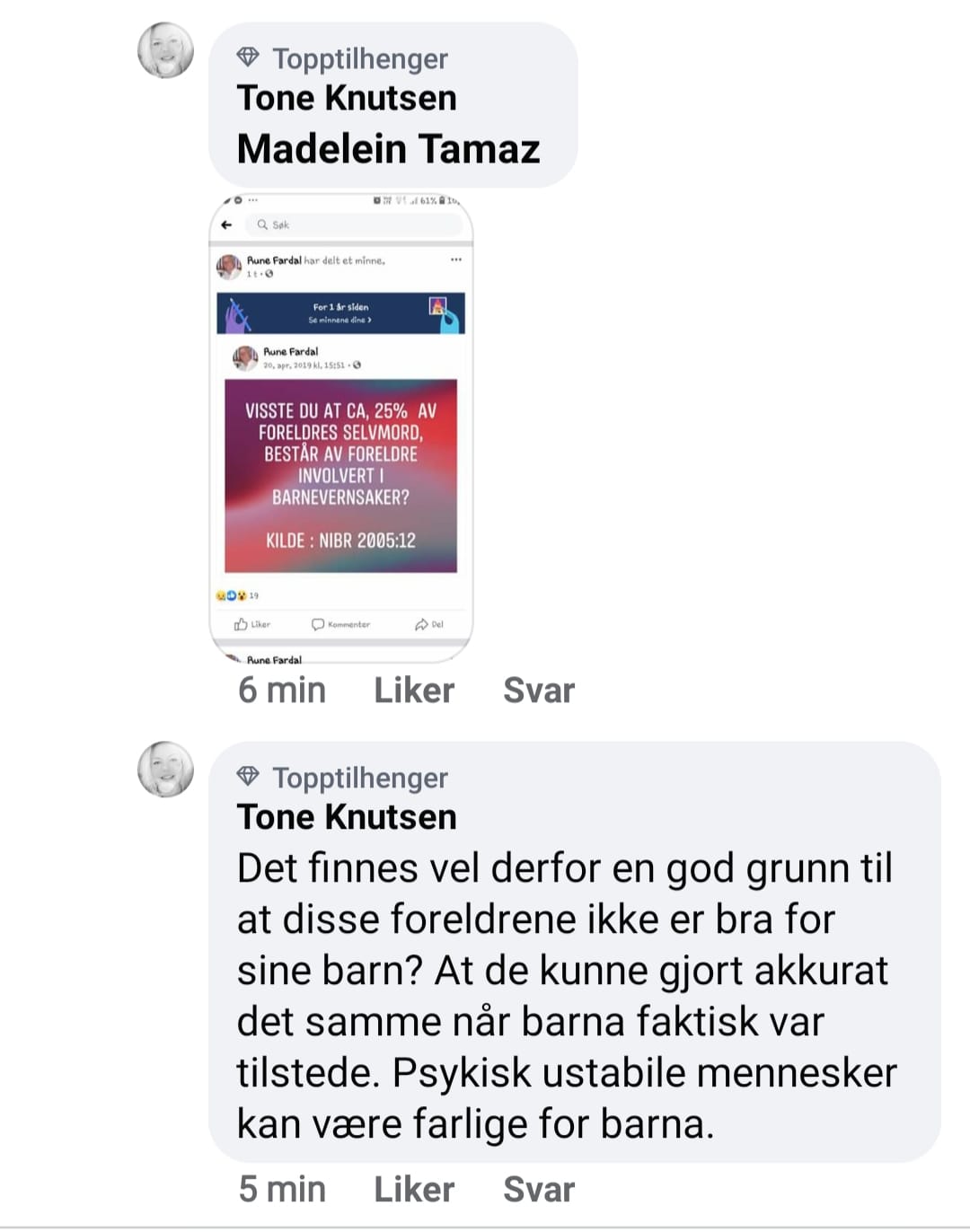Image resolution: width=970 pixels, height=1232 pixels.
Task: Reply to the comment posted 5 min ago
Action: point(538,1190)
